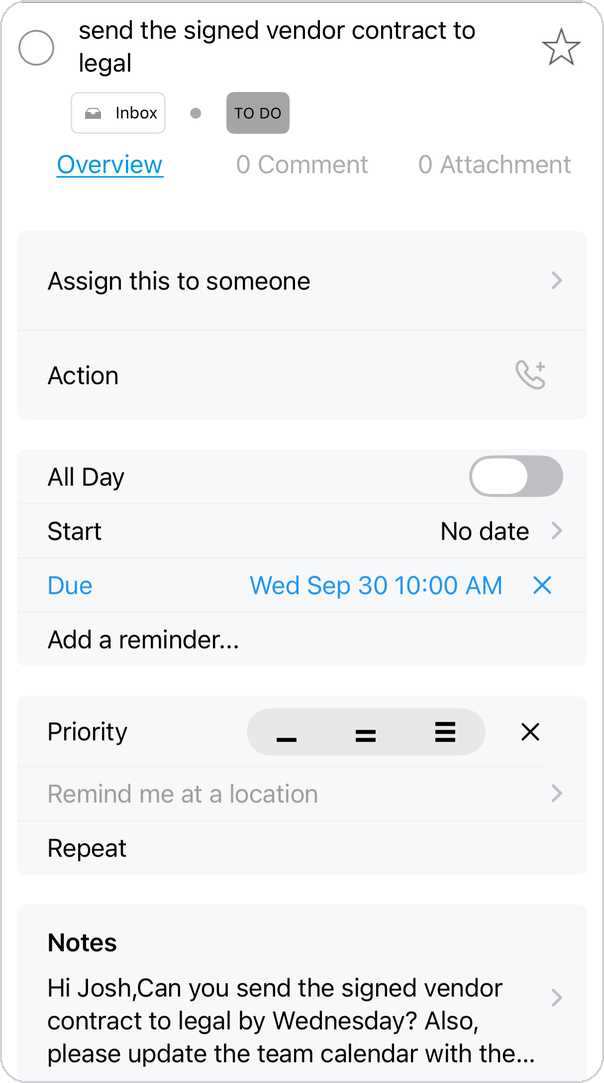
Task: Edit the due date Wed Sep 30
Action: click(x=376, y=586)
